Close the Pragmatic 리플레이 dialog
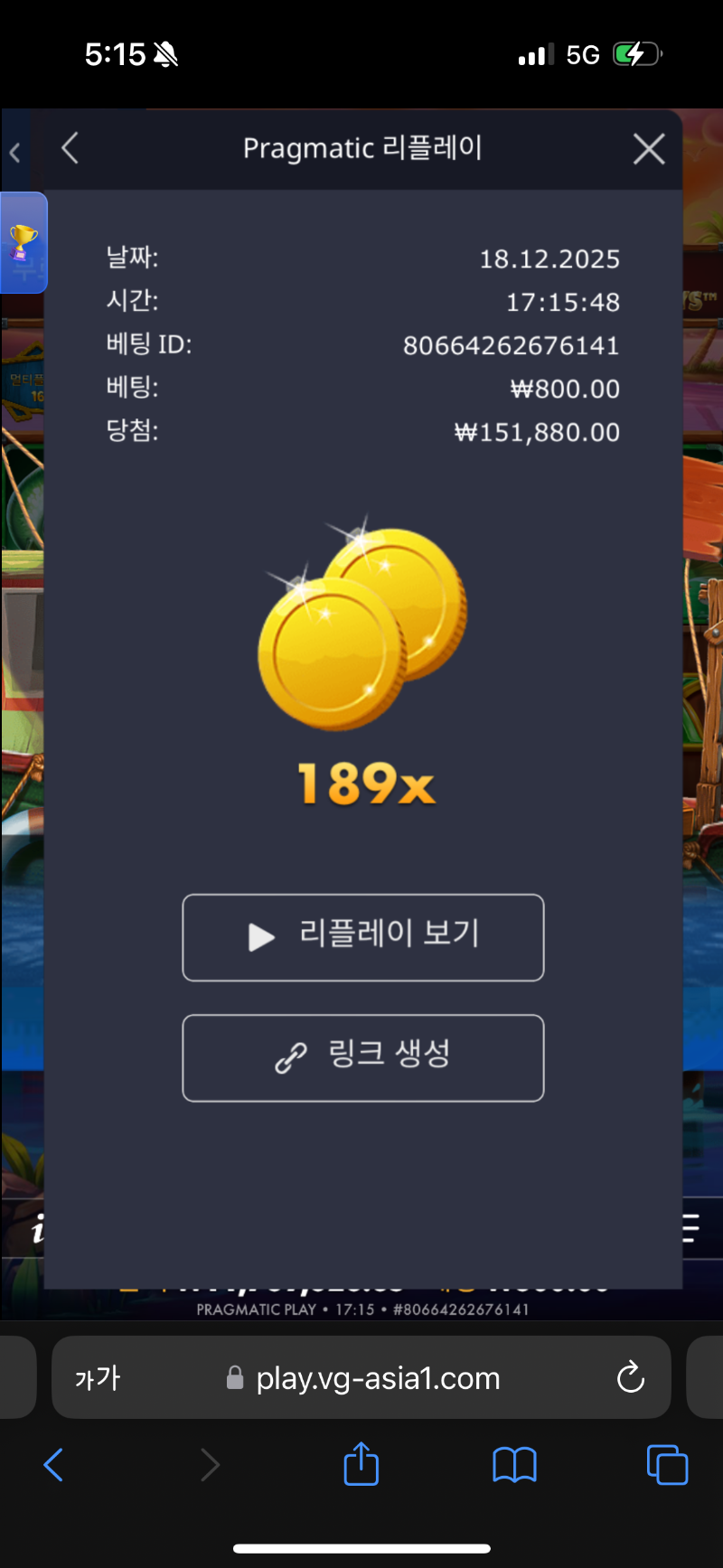This screenshot has height=1568, width=723. tap(649, 149)
